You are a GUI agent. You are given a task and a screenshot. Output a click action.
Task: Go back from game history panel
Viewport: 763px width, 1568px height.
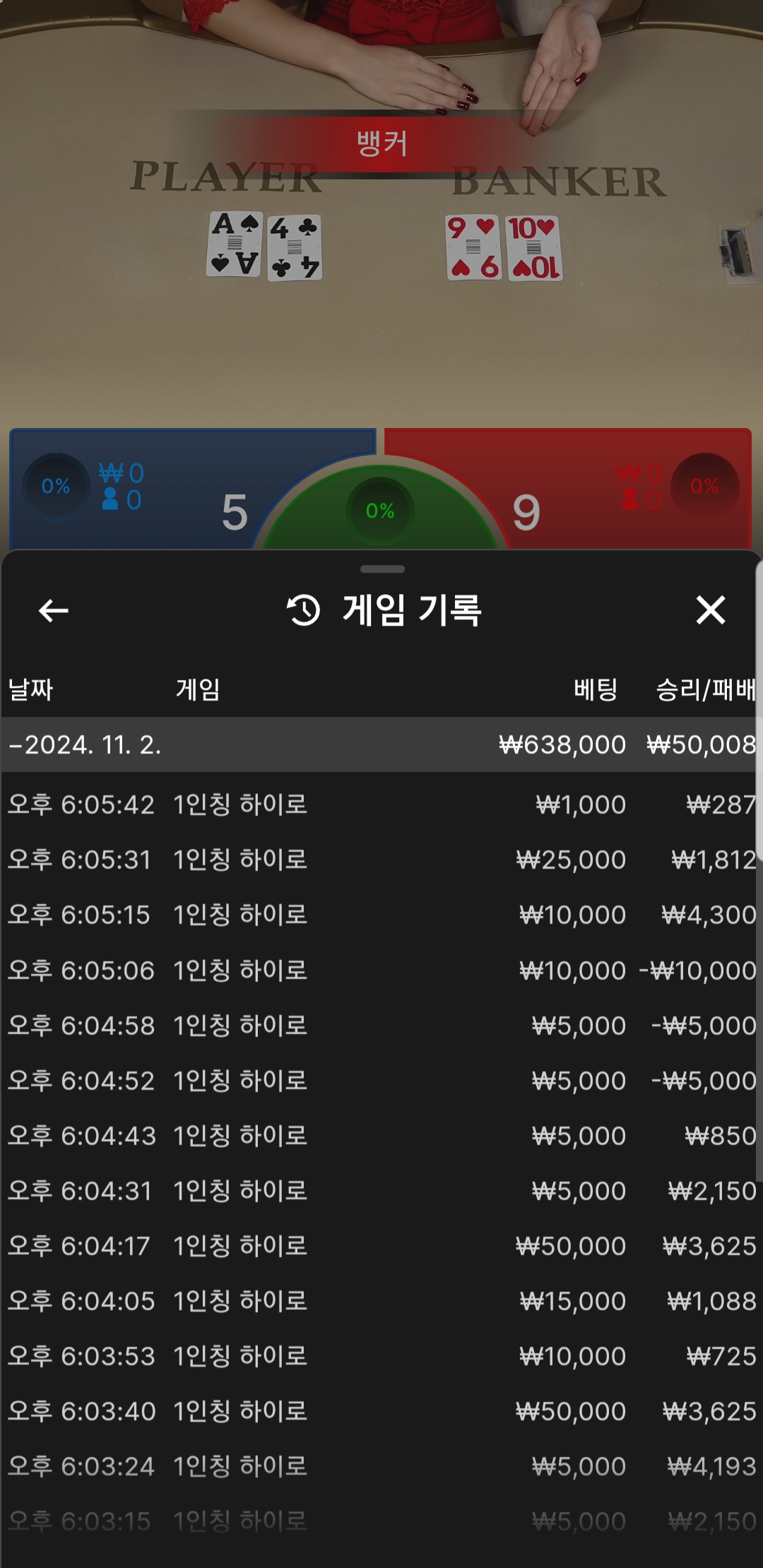pyautogui.click(x=53, y=611)
